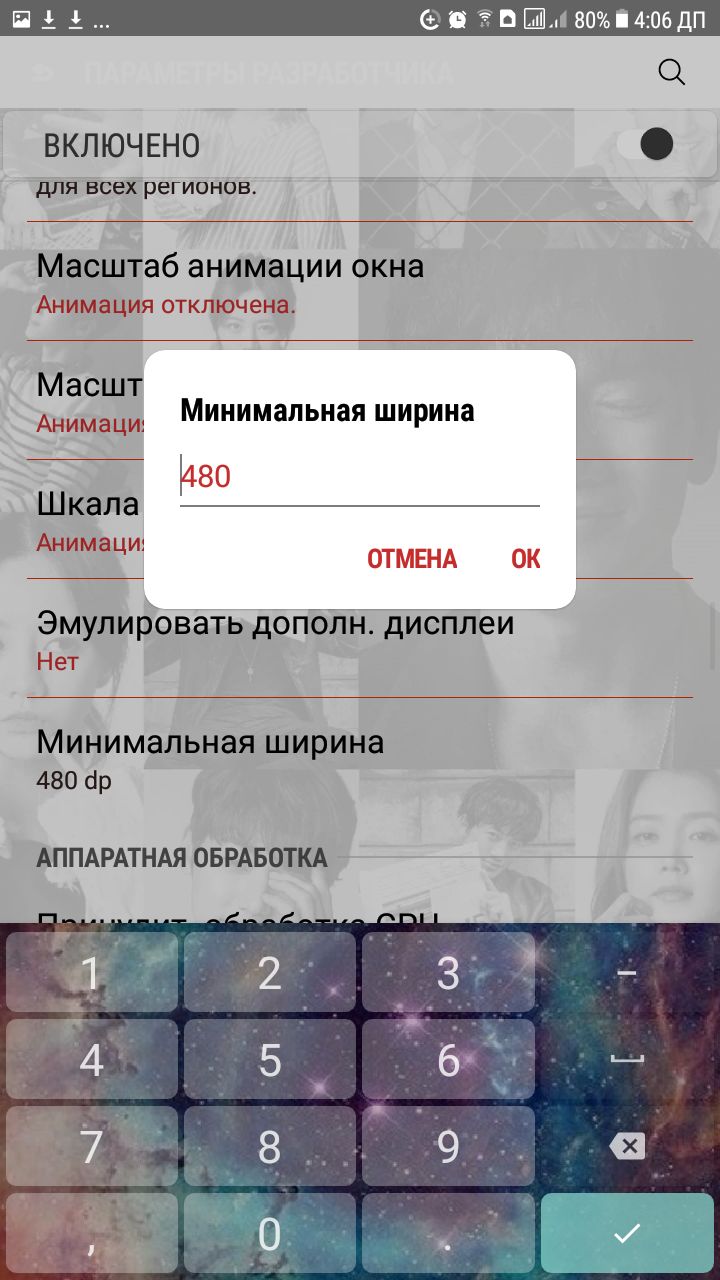
Task: Open search in developer options
Action: (671, 72)
